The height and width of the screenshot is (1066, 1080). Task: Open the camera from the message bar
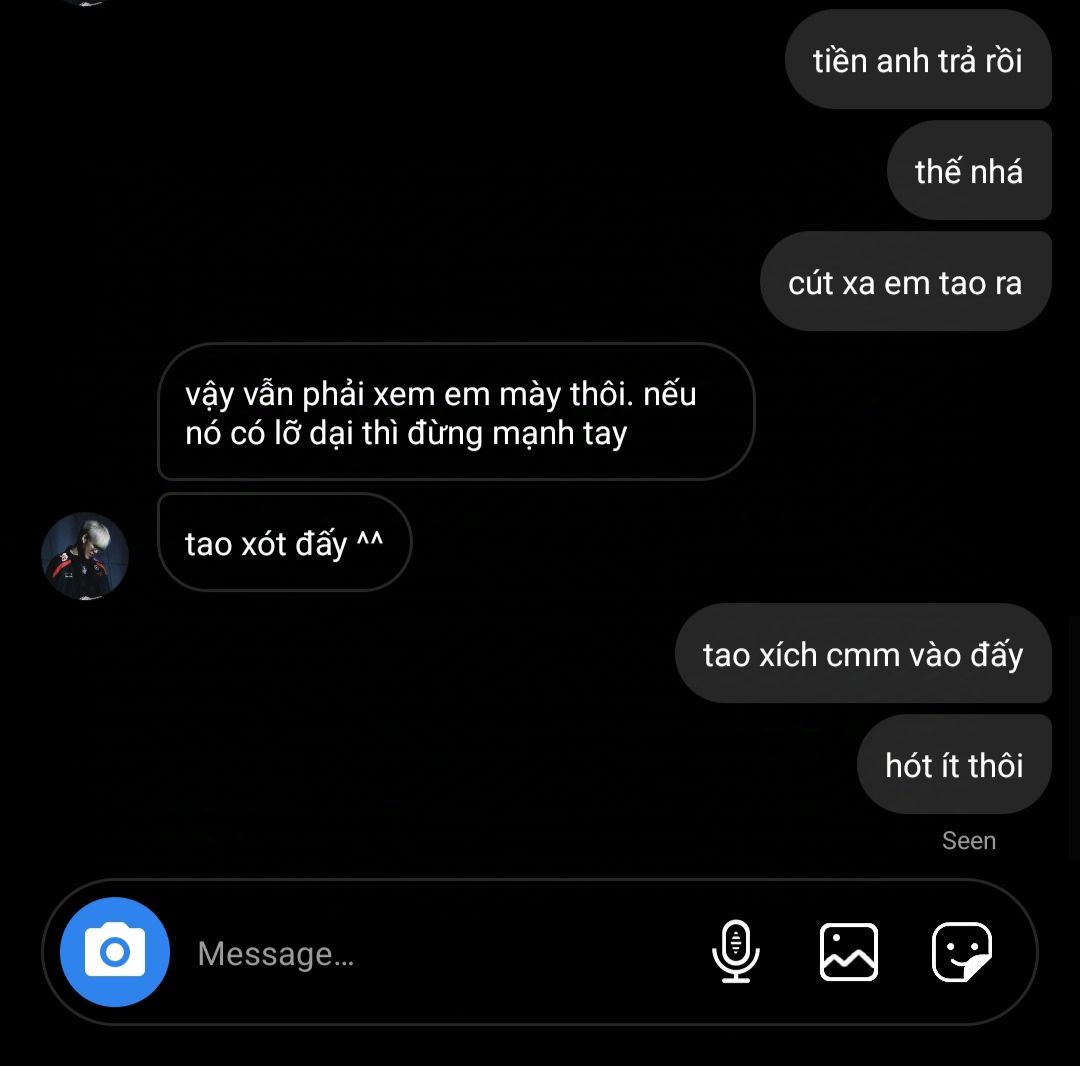(115, 952)
